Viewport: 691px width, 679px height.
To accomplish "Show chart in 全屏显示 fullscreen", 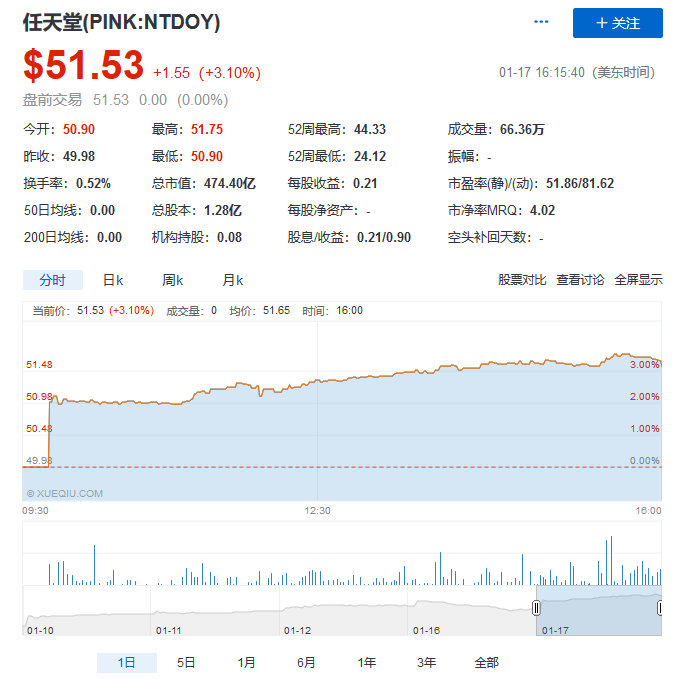I will point(638,280).
